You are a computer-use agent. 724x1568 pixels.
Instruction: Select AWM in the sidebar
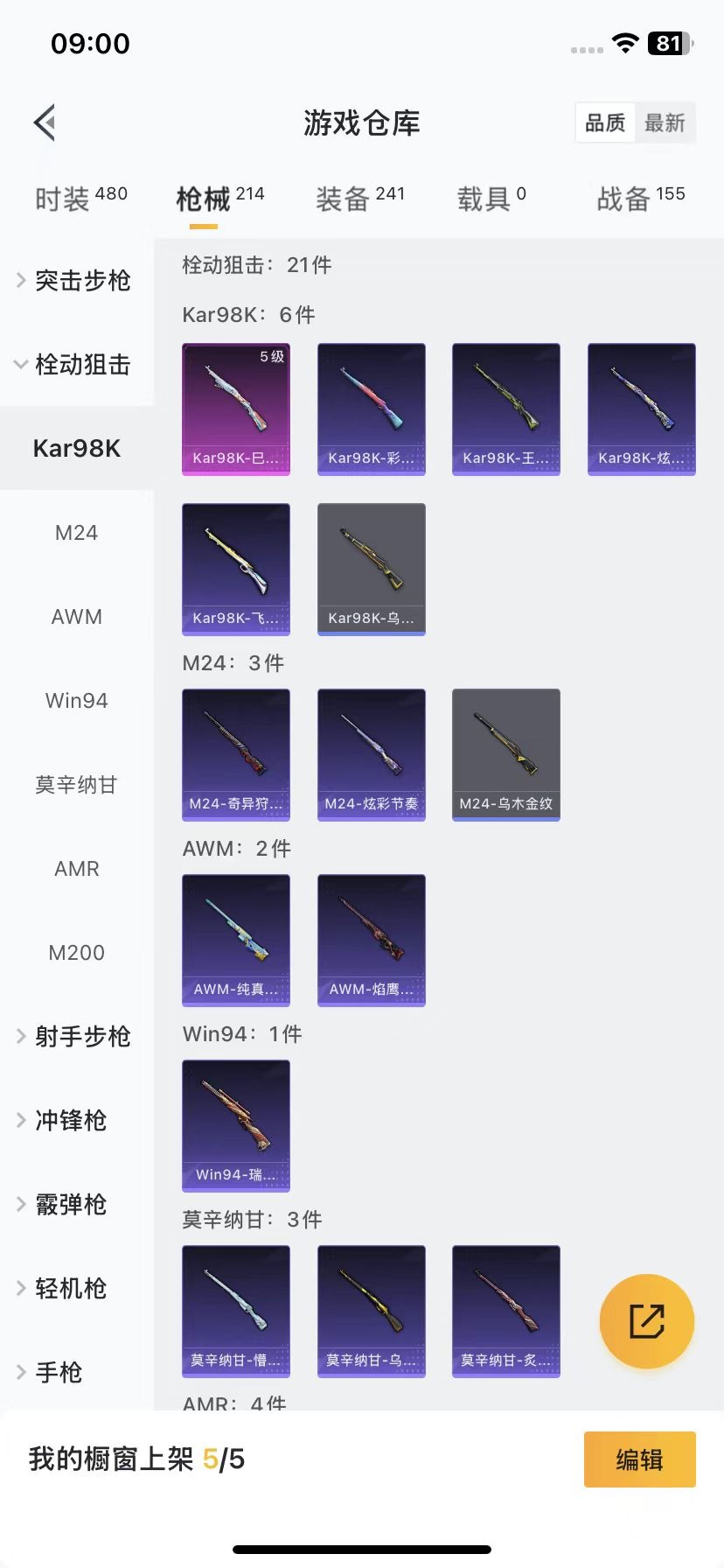tap(77, 616)
